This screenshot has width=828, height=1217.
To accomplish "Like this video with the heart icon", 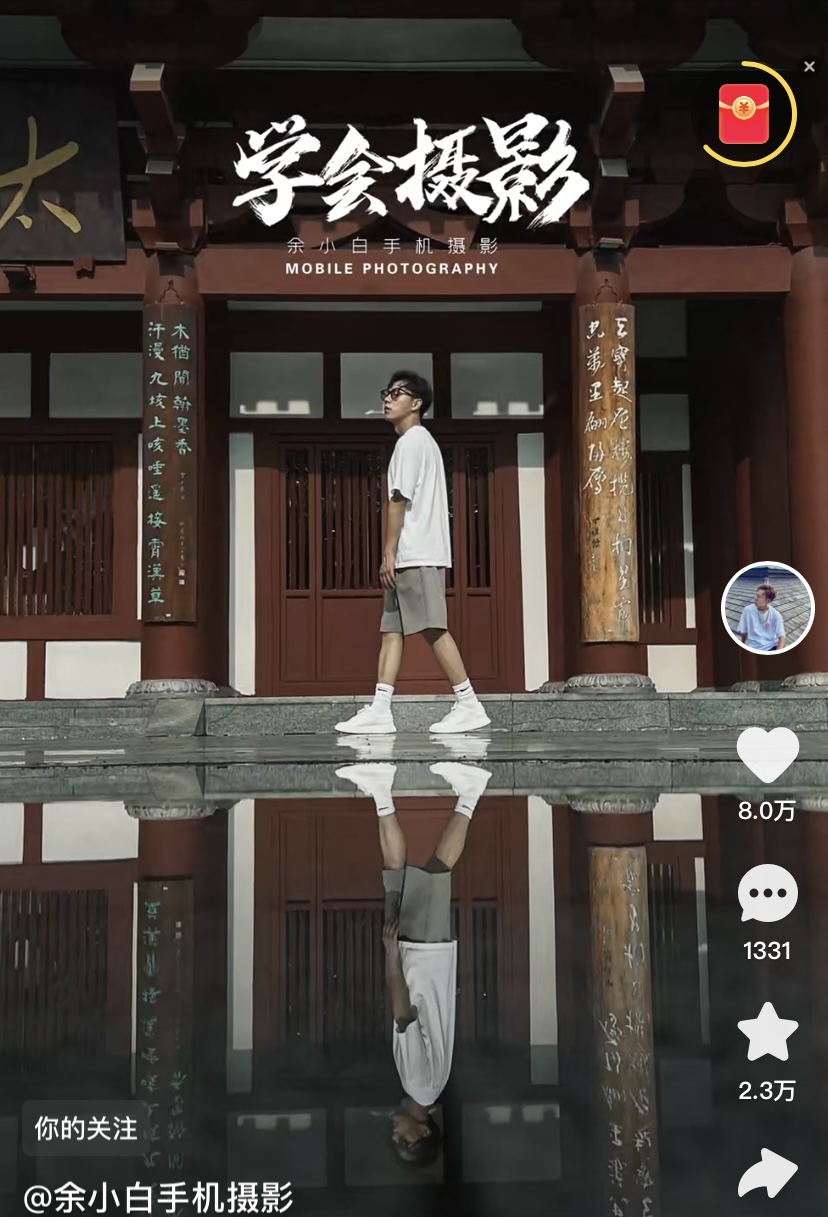I will tap(767, 755).
